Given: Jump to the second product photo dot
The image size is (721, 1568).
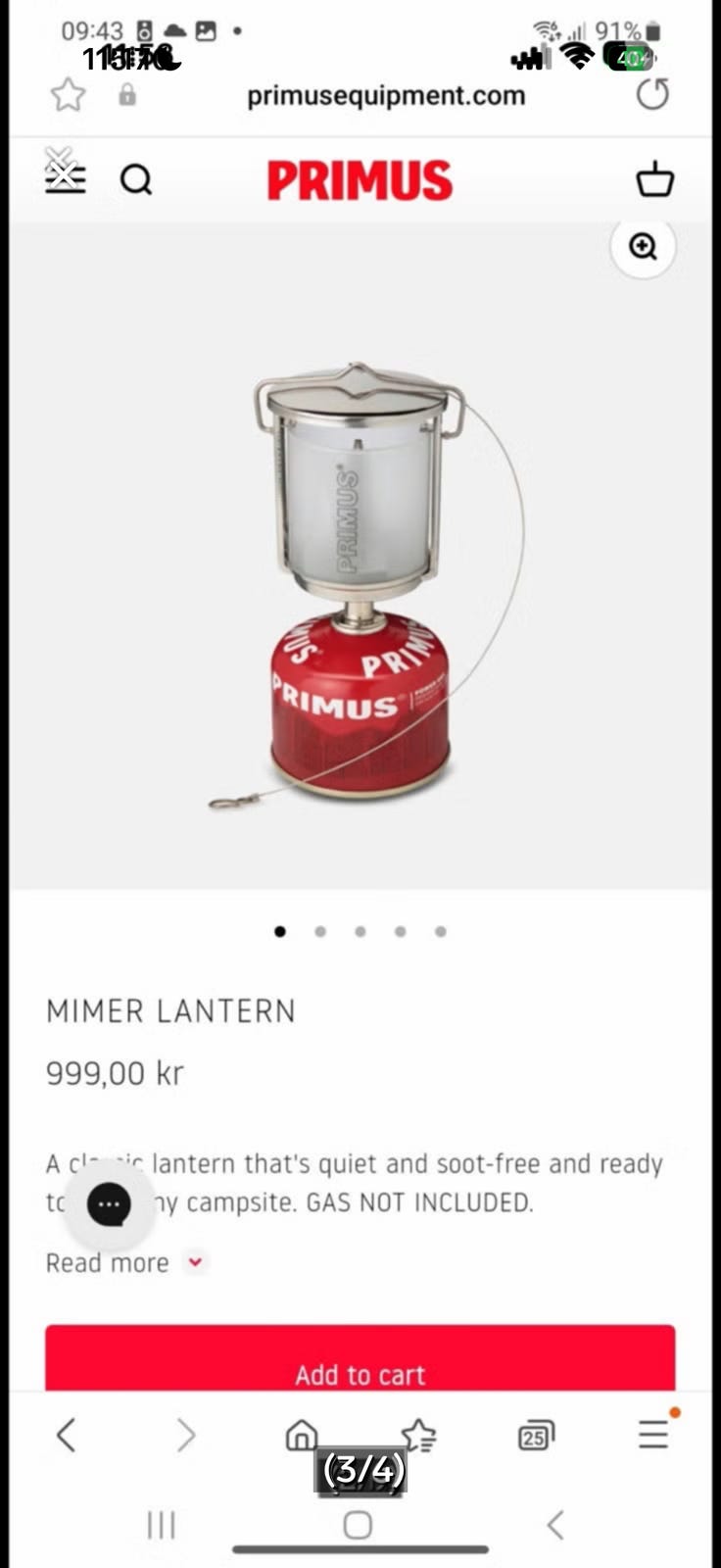Looking at the screenshot, I should (x=320, y=931).
